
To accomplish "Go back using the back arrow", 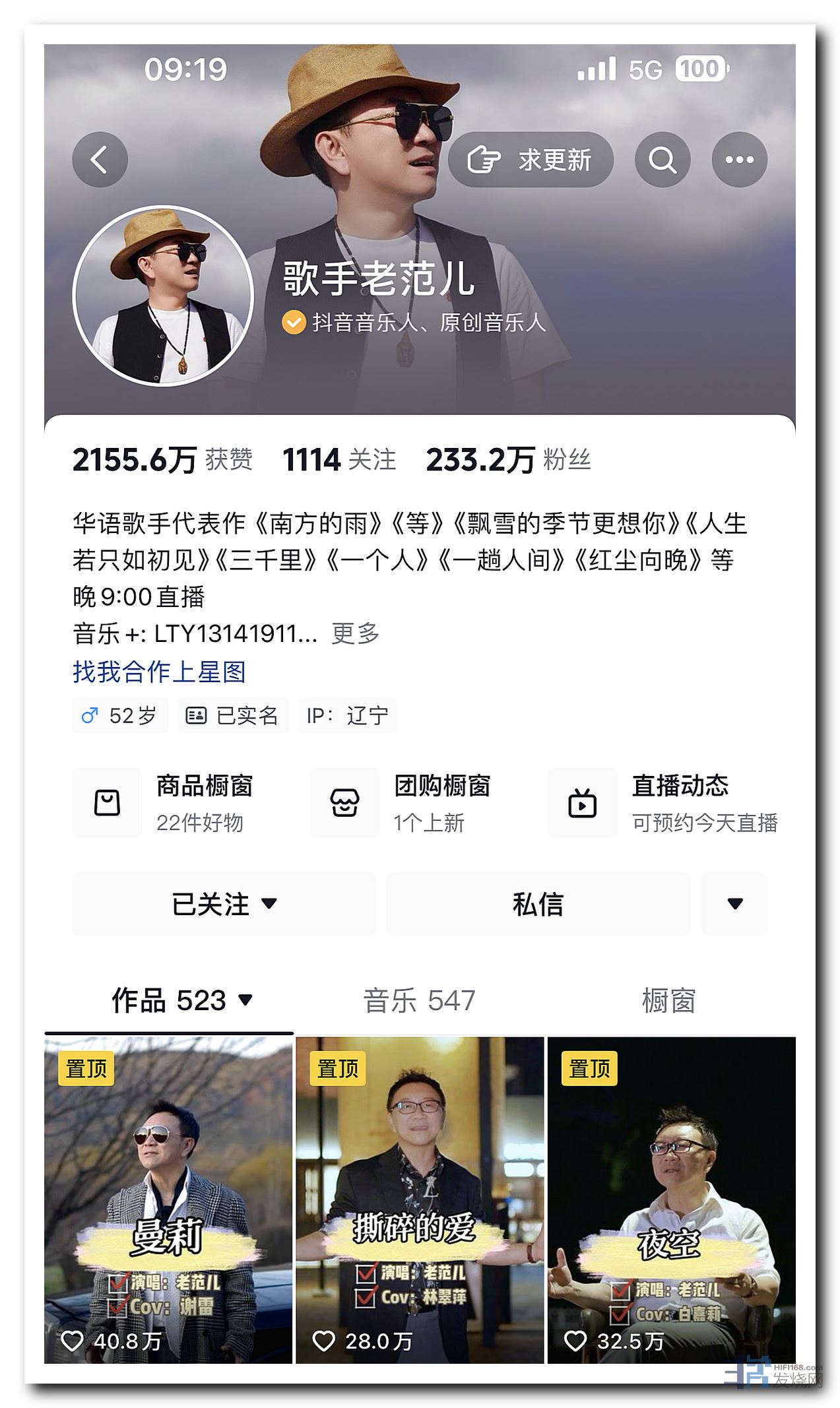I will coord(100,160).
